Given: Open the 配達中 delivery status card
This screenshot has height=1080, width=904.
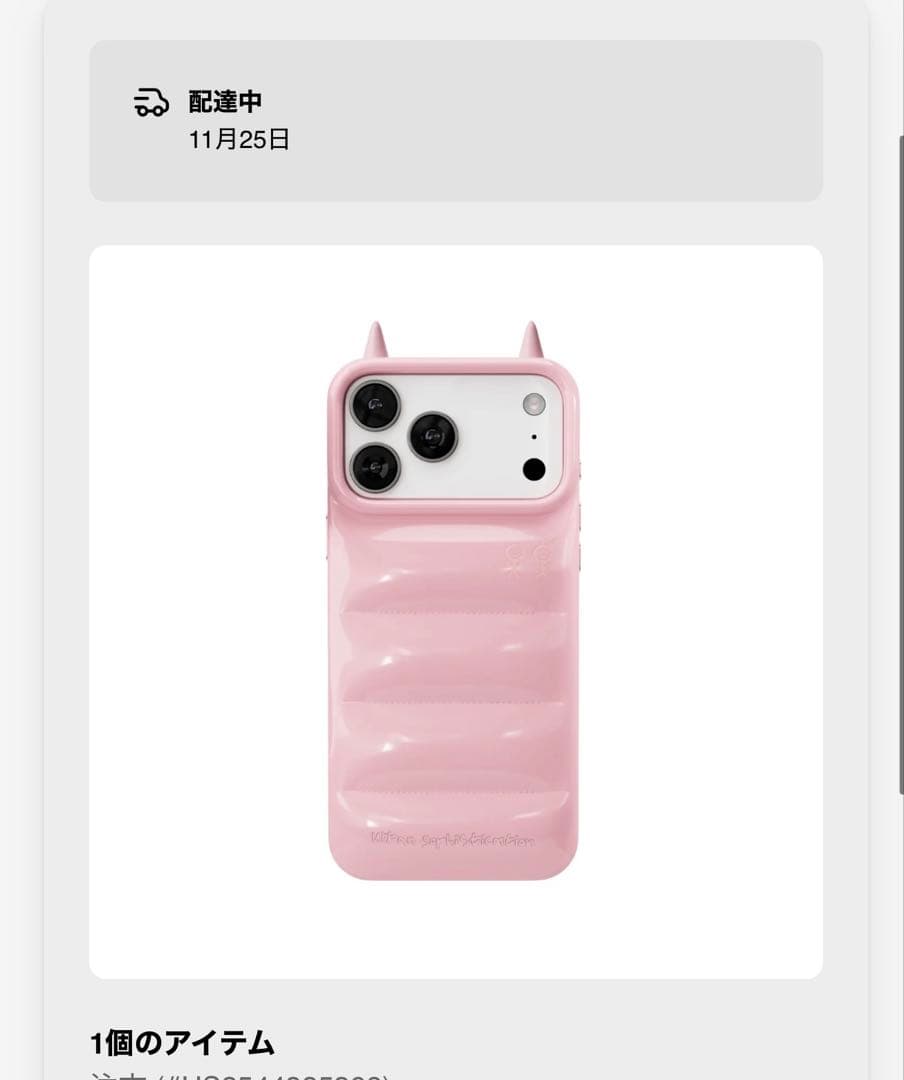Looking at the screenshot, I should tap(455, 120).
